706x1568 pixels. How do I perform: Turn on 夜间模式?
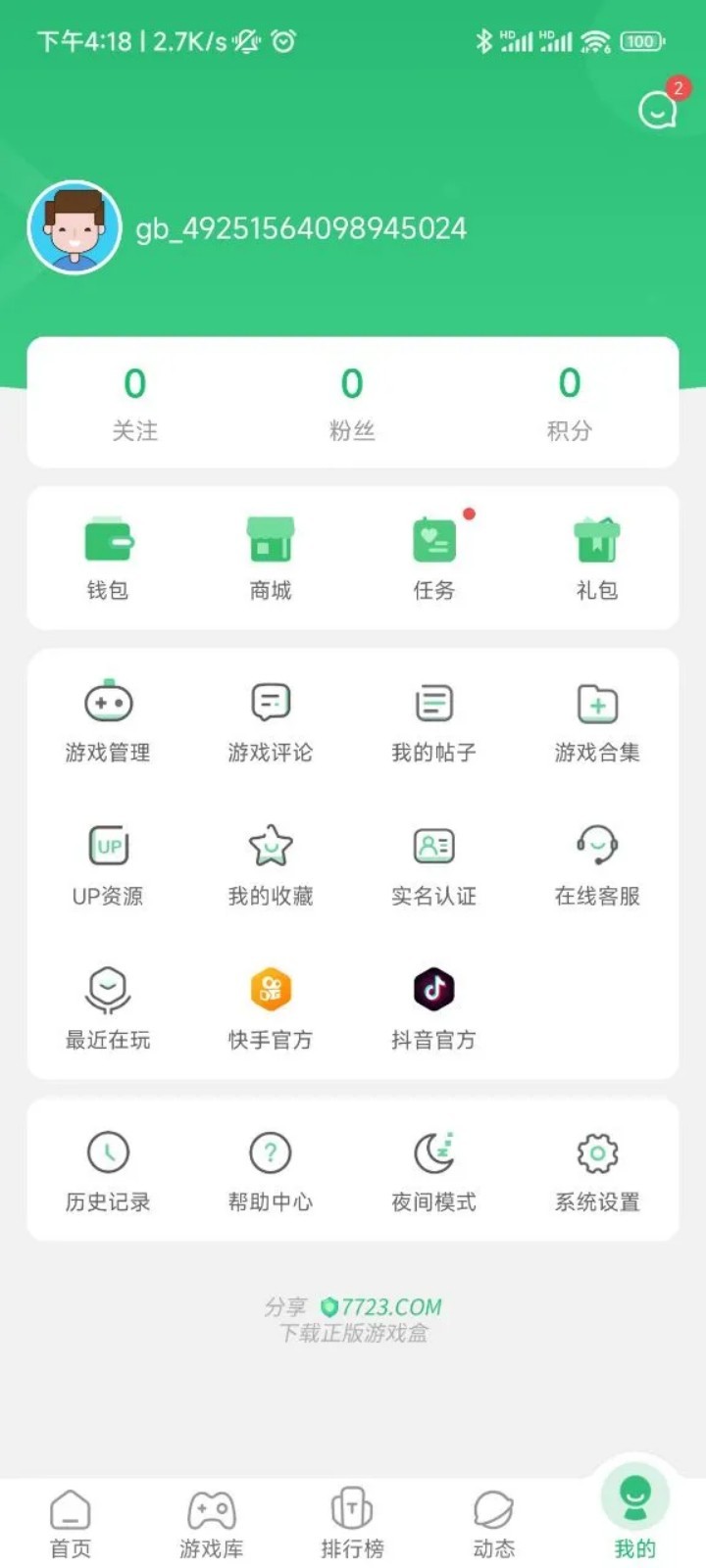click(434, 1170)
